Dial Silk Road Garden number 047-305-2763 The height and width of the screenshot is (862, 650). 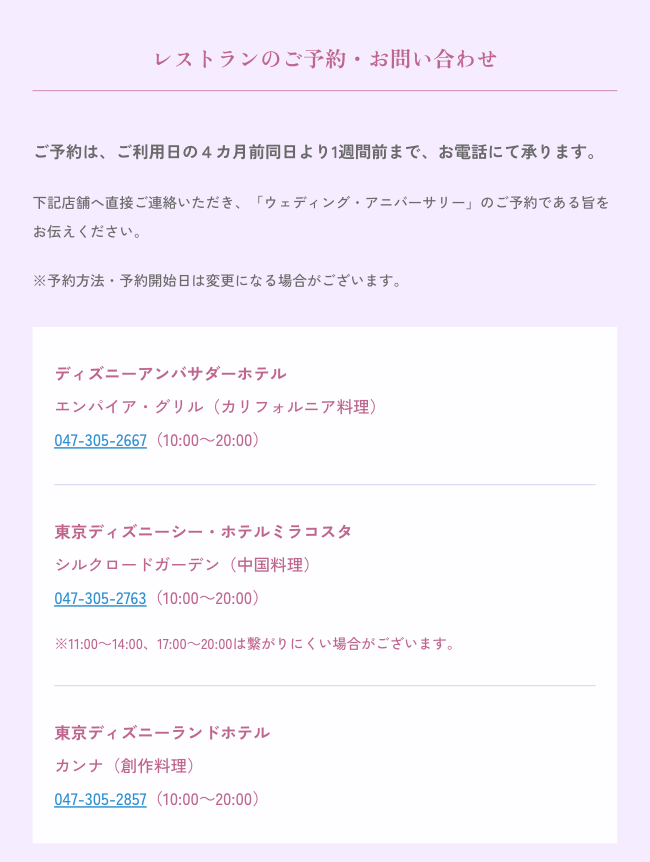tap(101, 598)
